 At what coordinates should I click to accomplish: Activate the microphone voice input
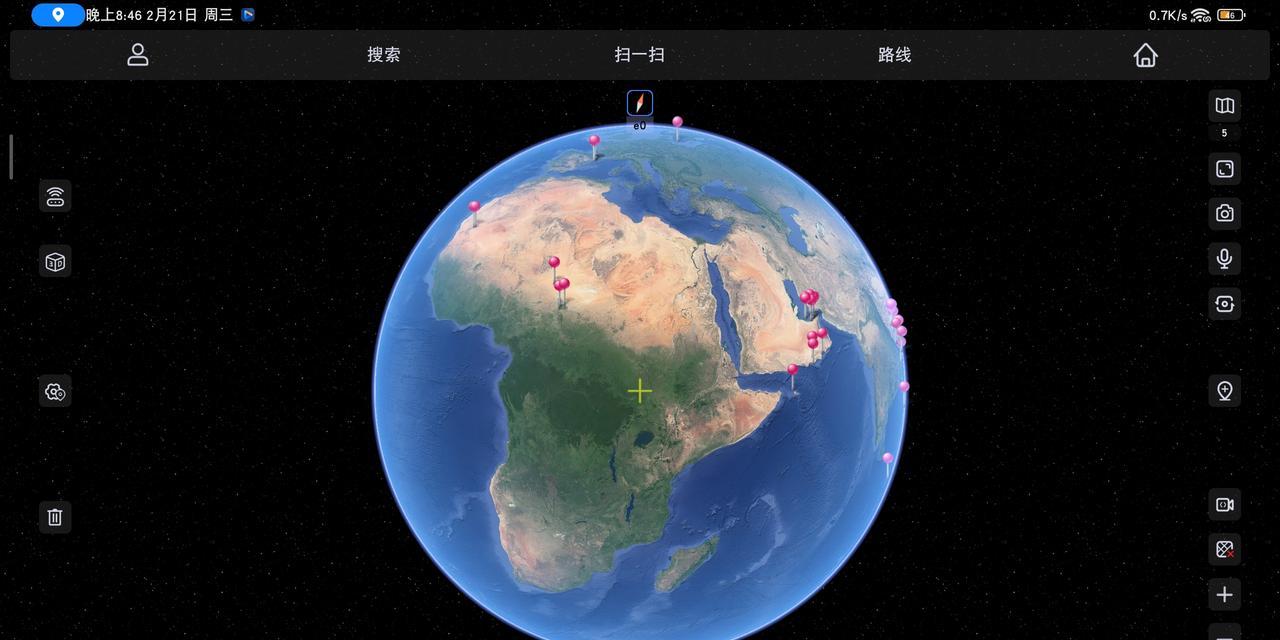1224,259
